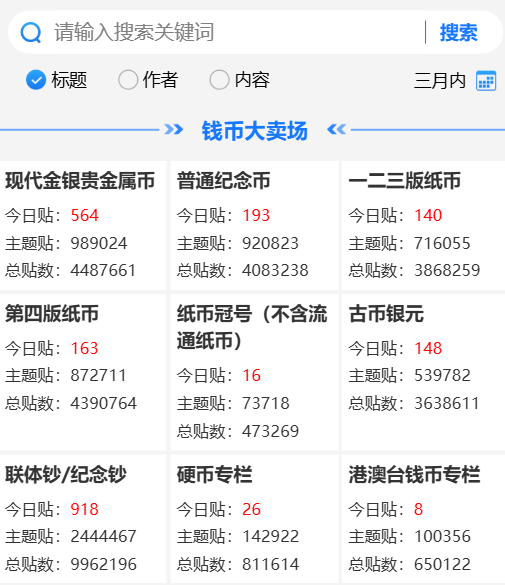Select the 作者 search option
This screenshot has height=585, width=505.
(x=148, y=80)
